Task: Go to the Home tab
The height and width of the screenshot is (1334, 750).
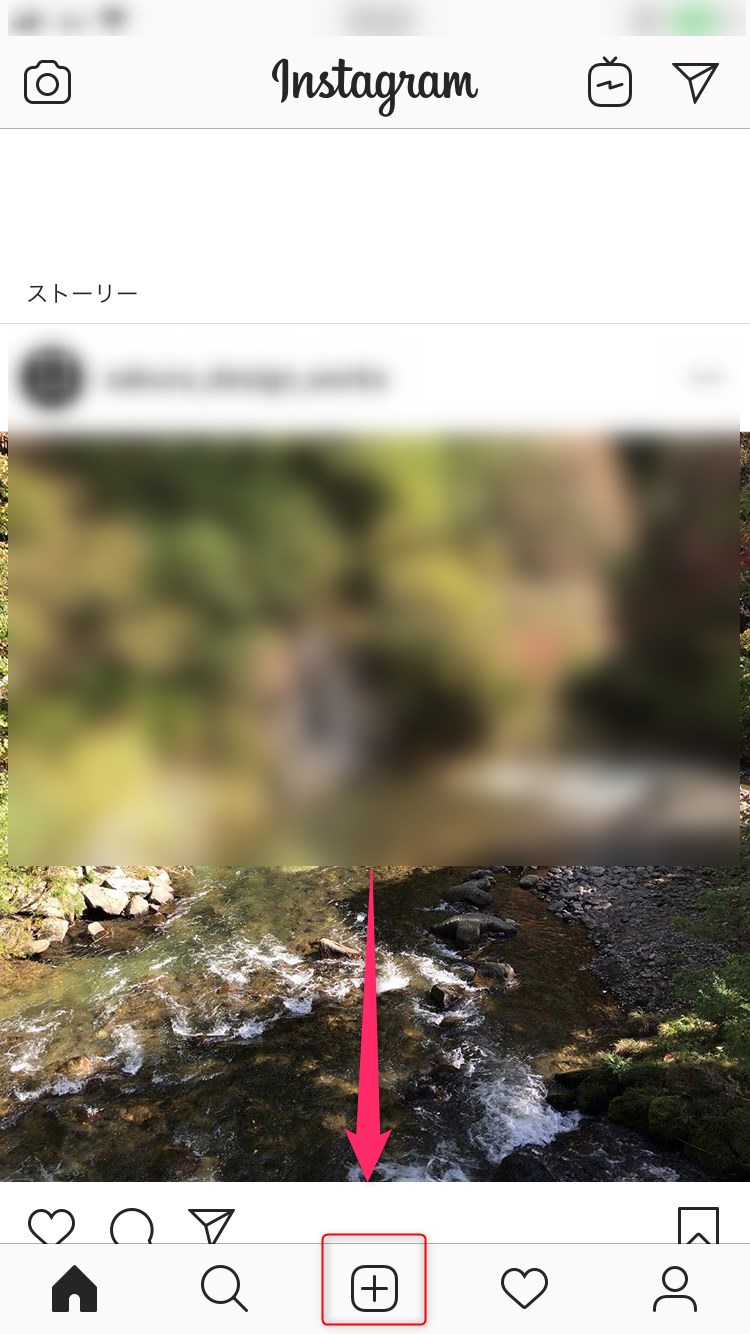Action: pyautogui.click(x=75, y=1288)
